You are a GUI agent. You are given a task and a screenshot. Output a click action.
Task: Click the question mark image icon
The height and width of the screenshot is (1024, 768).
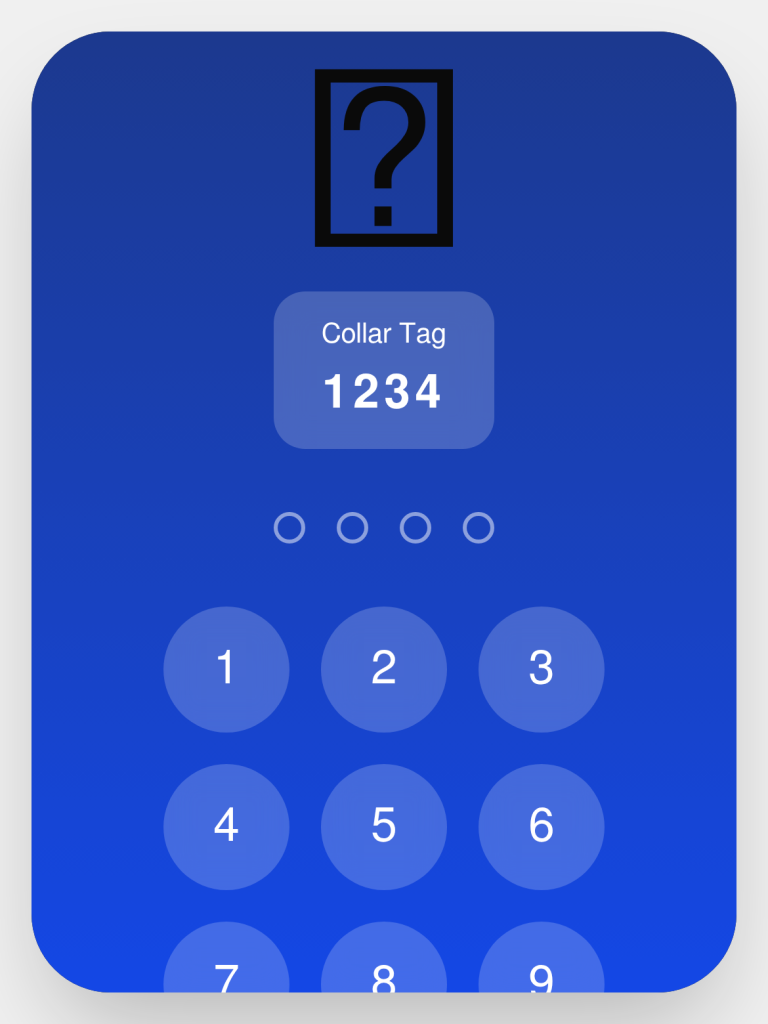point(384,158)
